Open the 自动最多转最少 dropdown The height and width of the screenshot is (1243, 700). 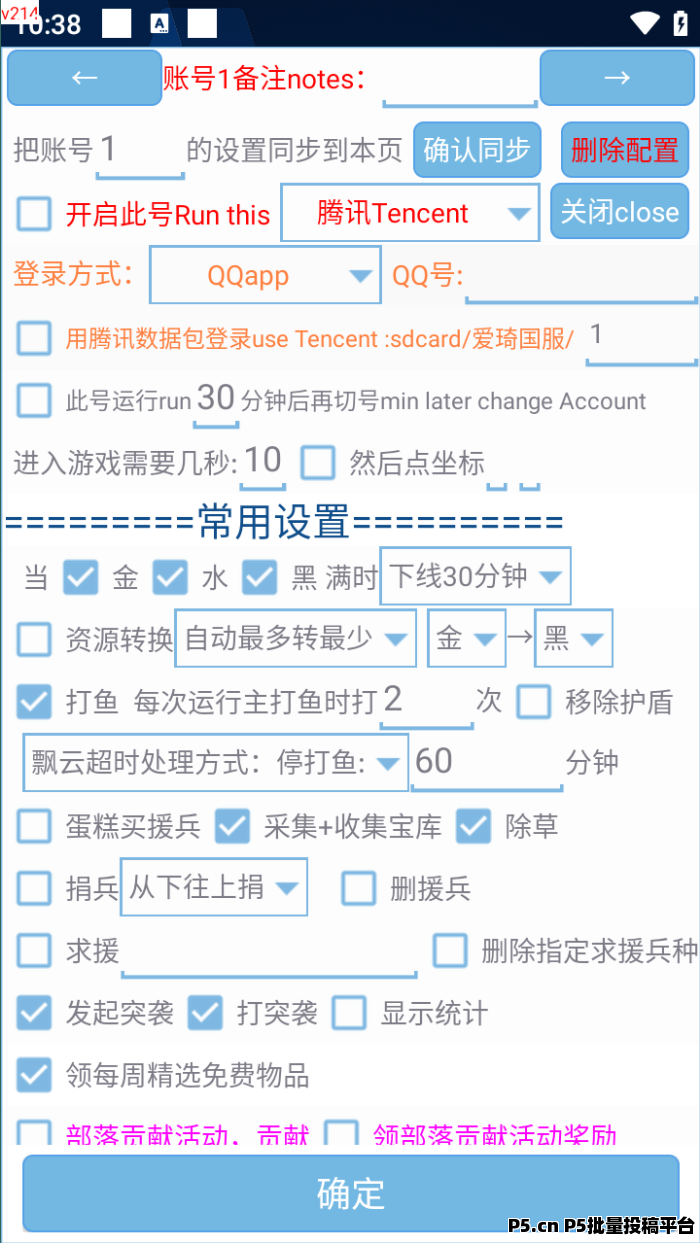pyautogui.click(x=295, y=637)
